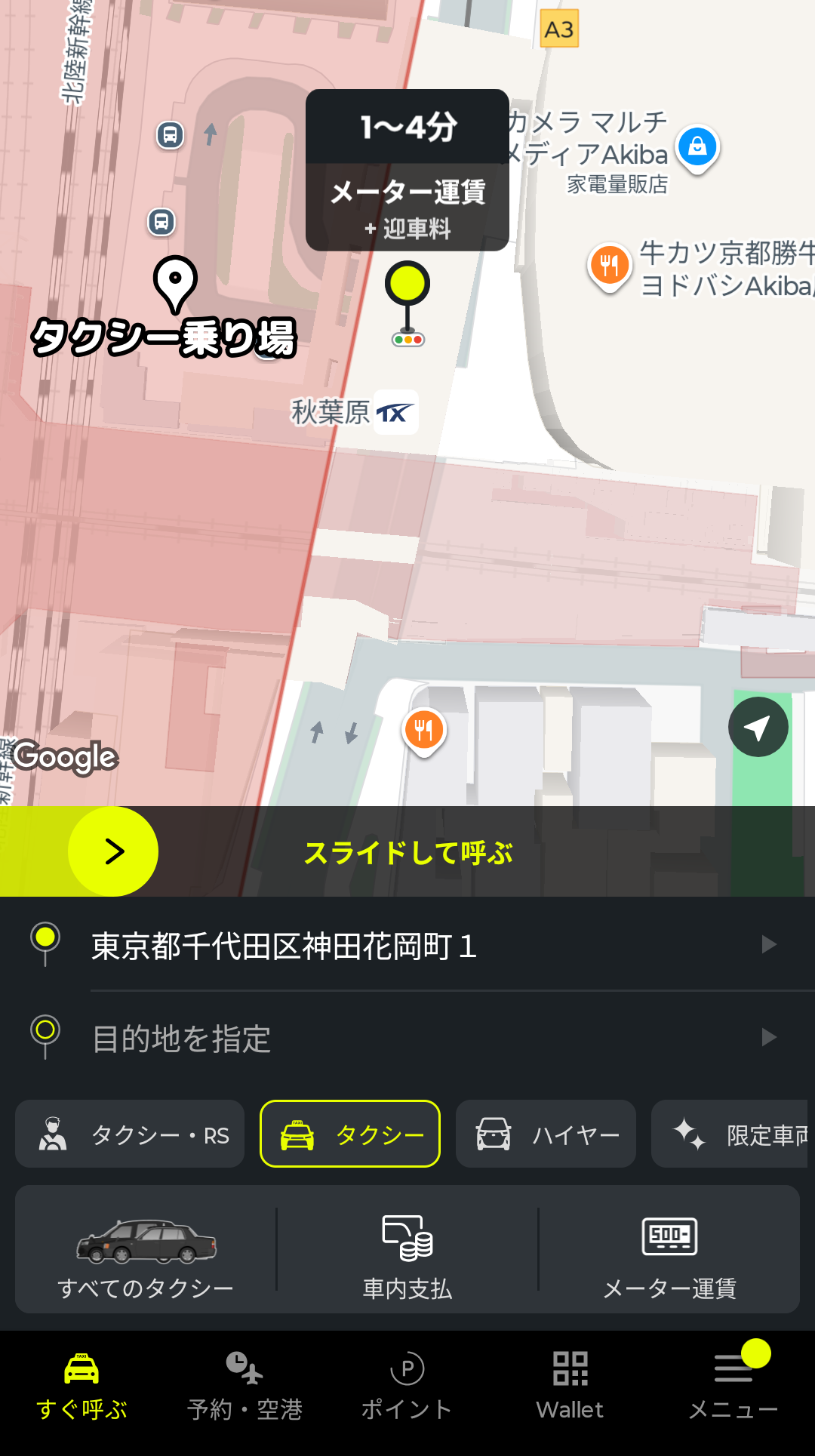This screenshot has width=815, height=1456.
Task: Choose the タクシー vehicle chip
Action: pos(350,1134)
